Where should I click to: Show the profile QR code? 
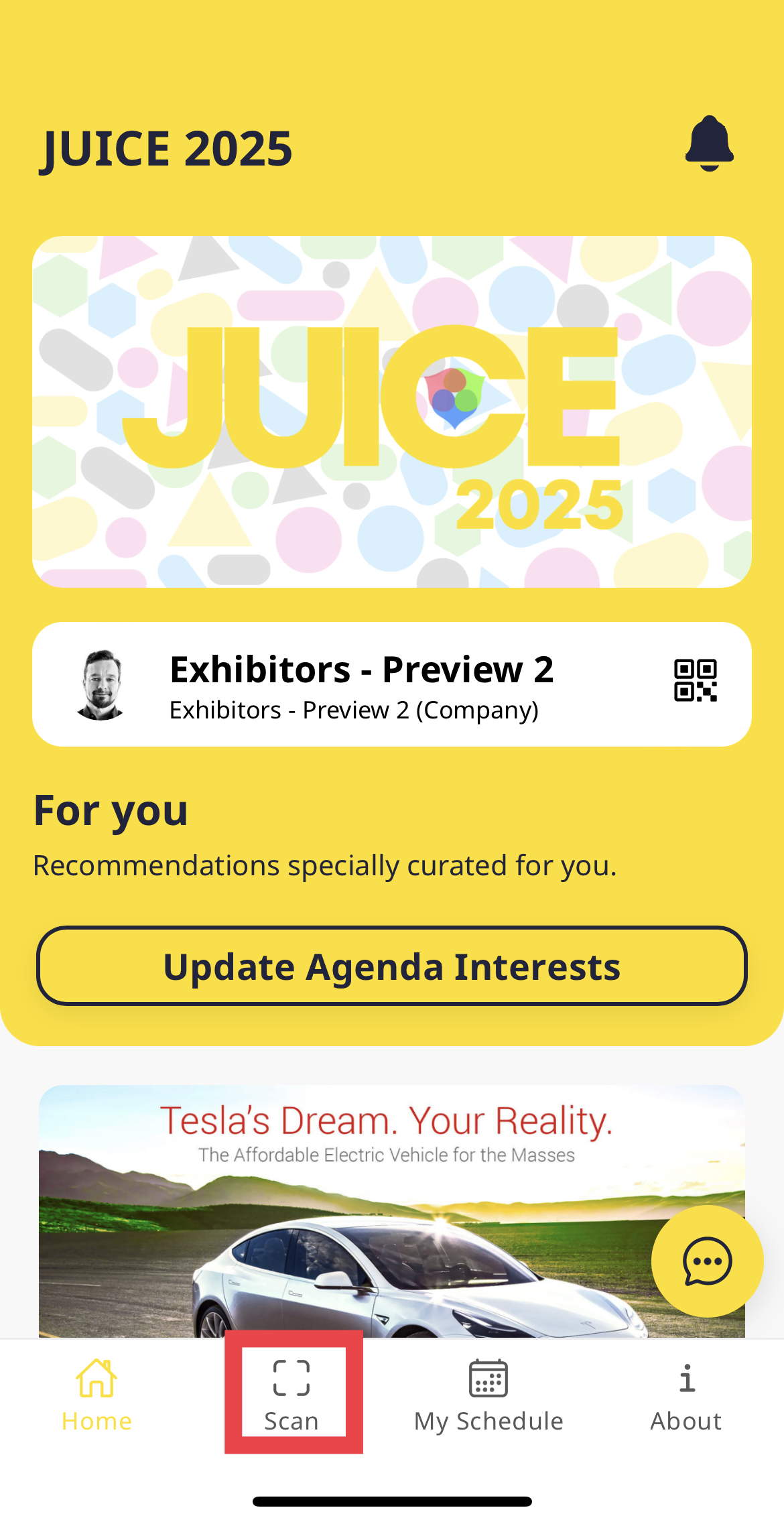[x=695, y=680]
